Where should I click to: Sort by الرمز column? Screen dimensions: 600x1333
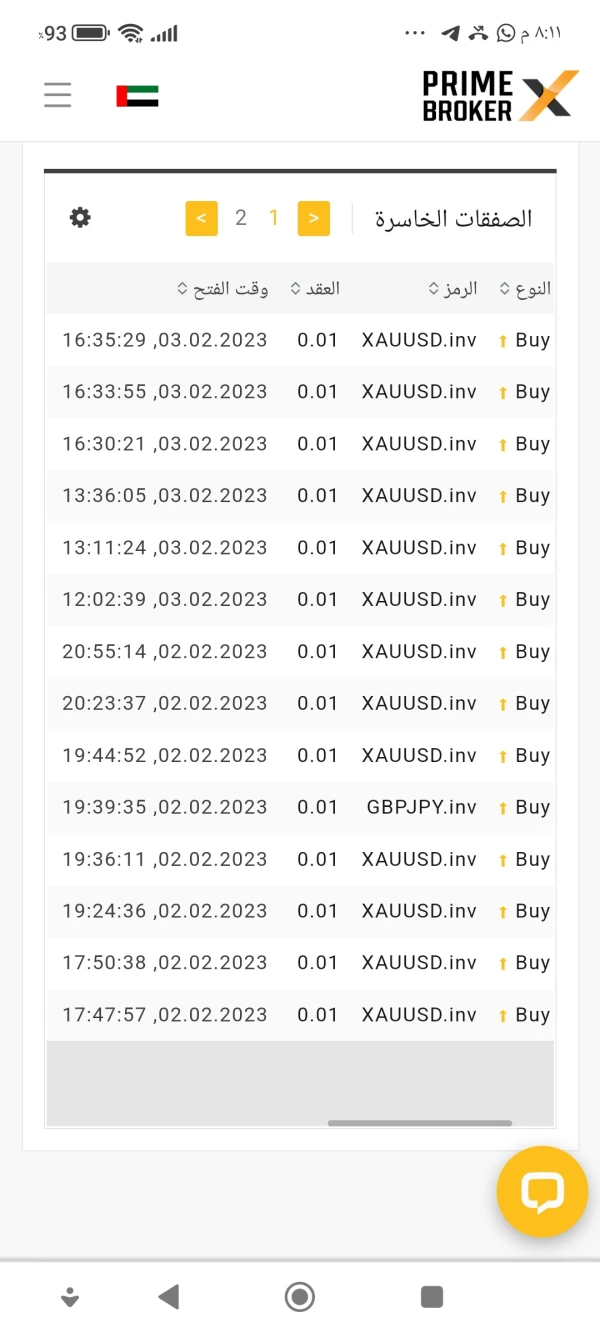(453, 289)
